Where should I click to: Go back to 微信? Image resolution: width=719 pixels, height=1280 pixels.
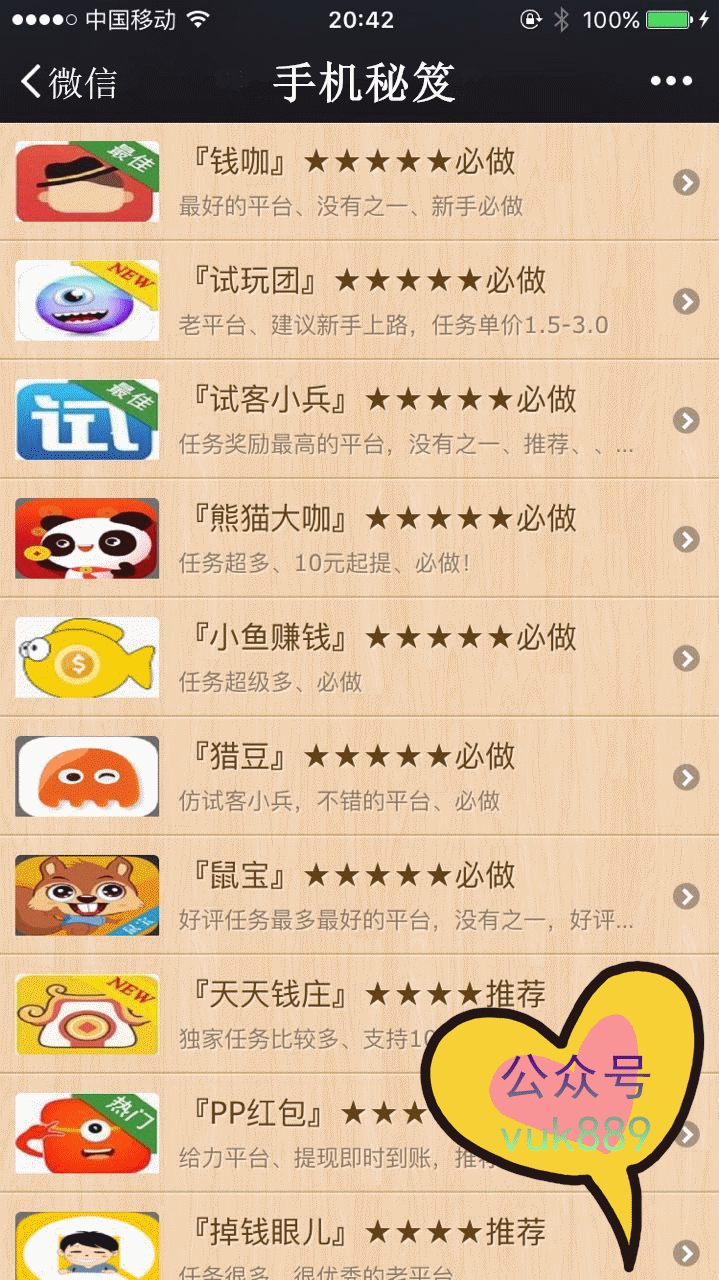coord(68,82)
